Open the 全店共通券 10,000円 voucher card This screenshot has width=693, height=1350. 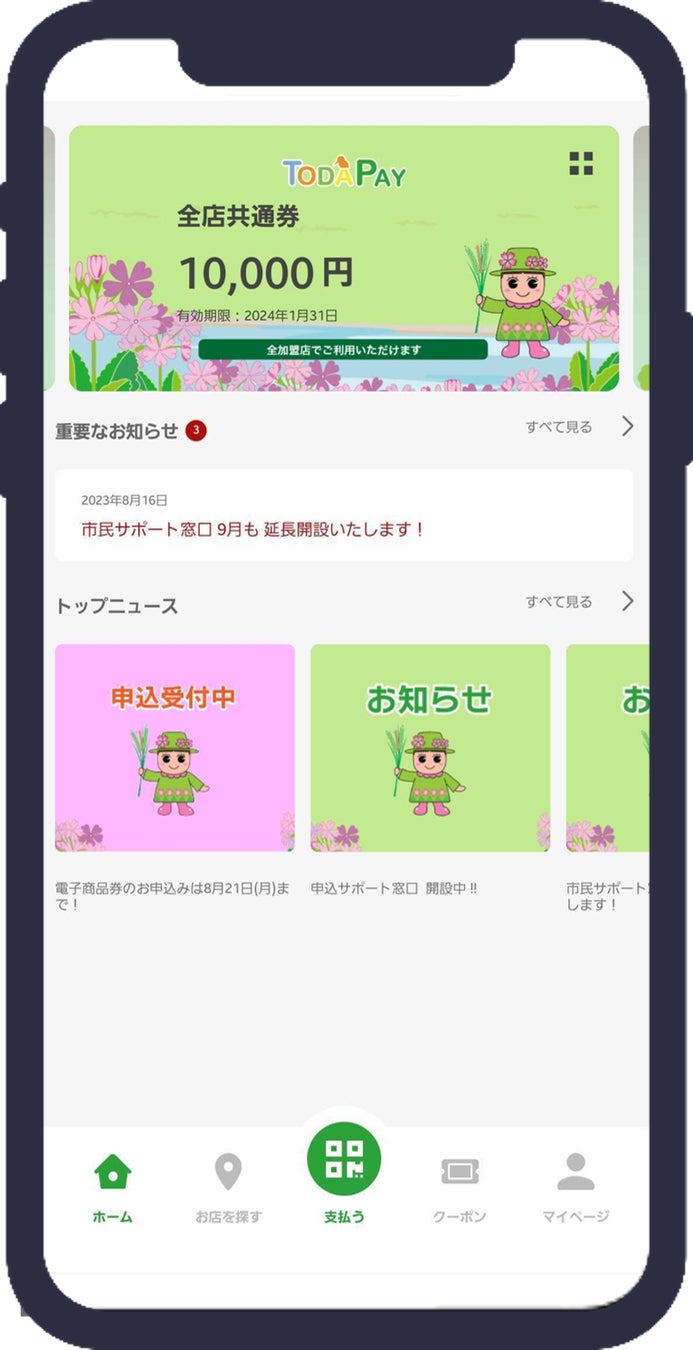click(x=344, y=258)
